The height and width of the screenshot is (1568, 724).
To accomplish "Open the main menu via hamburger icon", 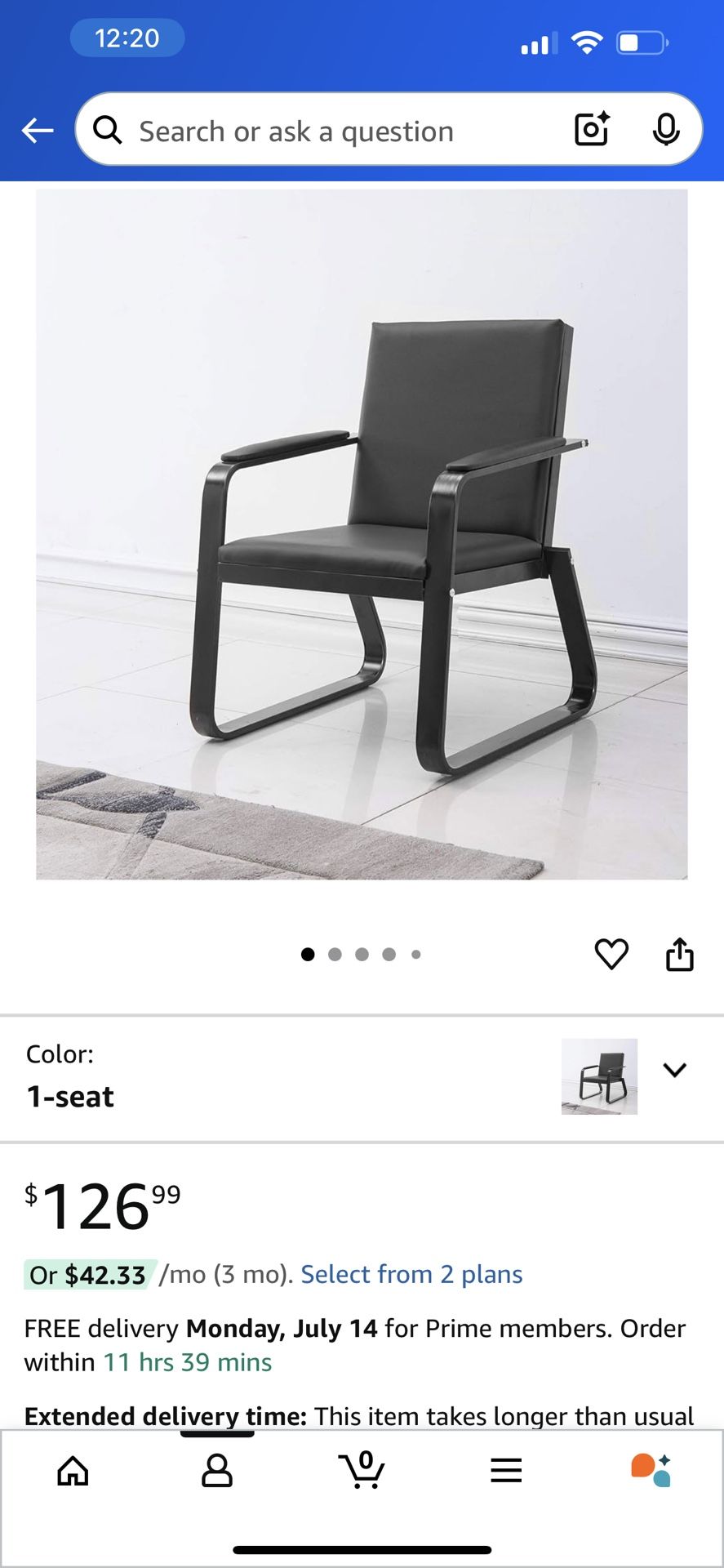I will click(506, 1470).
